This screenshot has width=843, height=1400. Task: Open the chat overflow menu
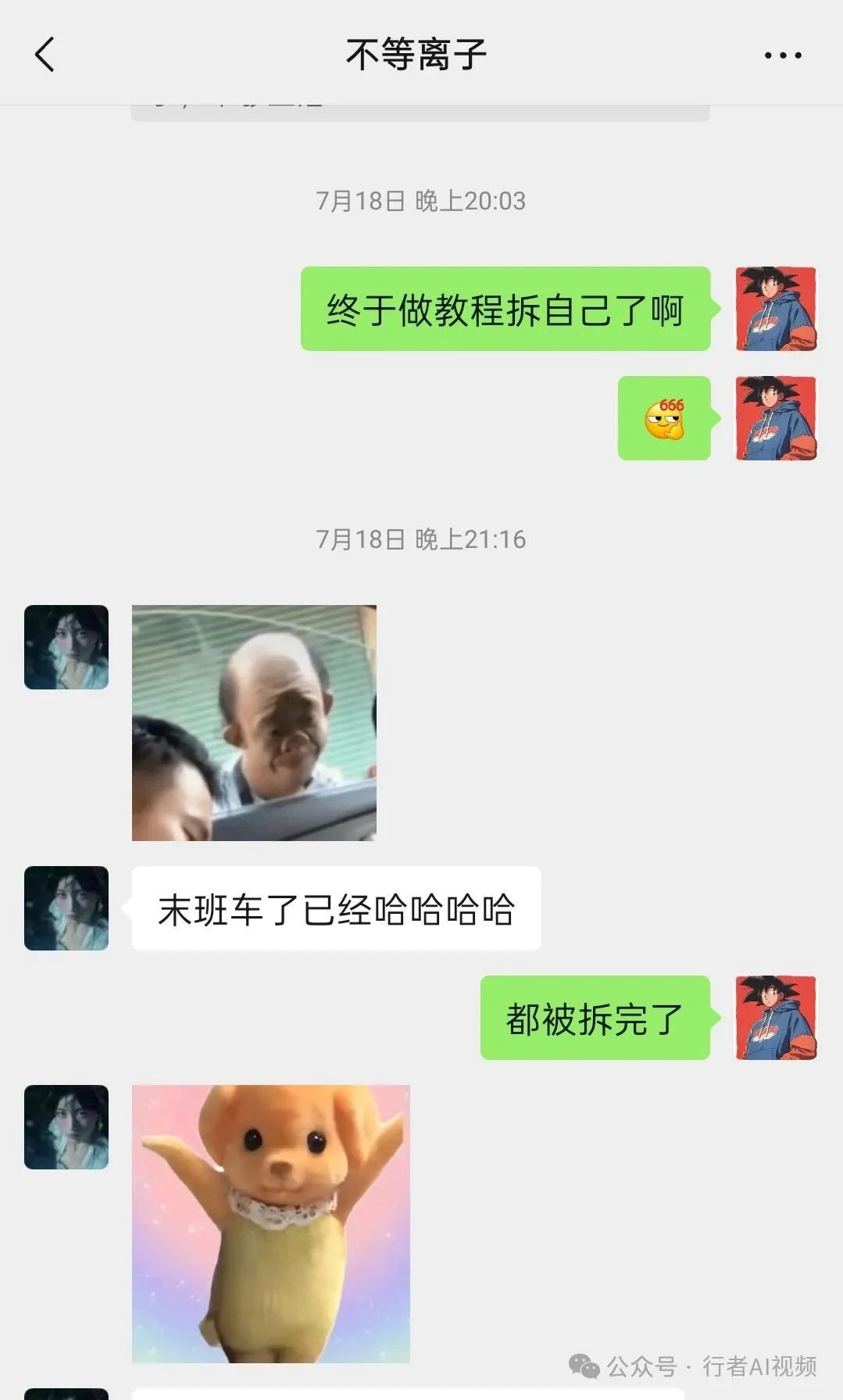[x=782, y=55]
